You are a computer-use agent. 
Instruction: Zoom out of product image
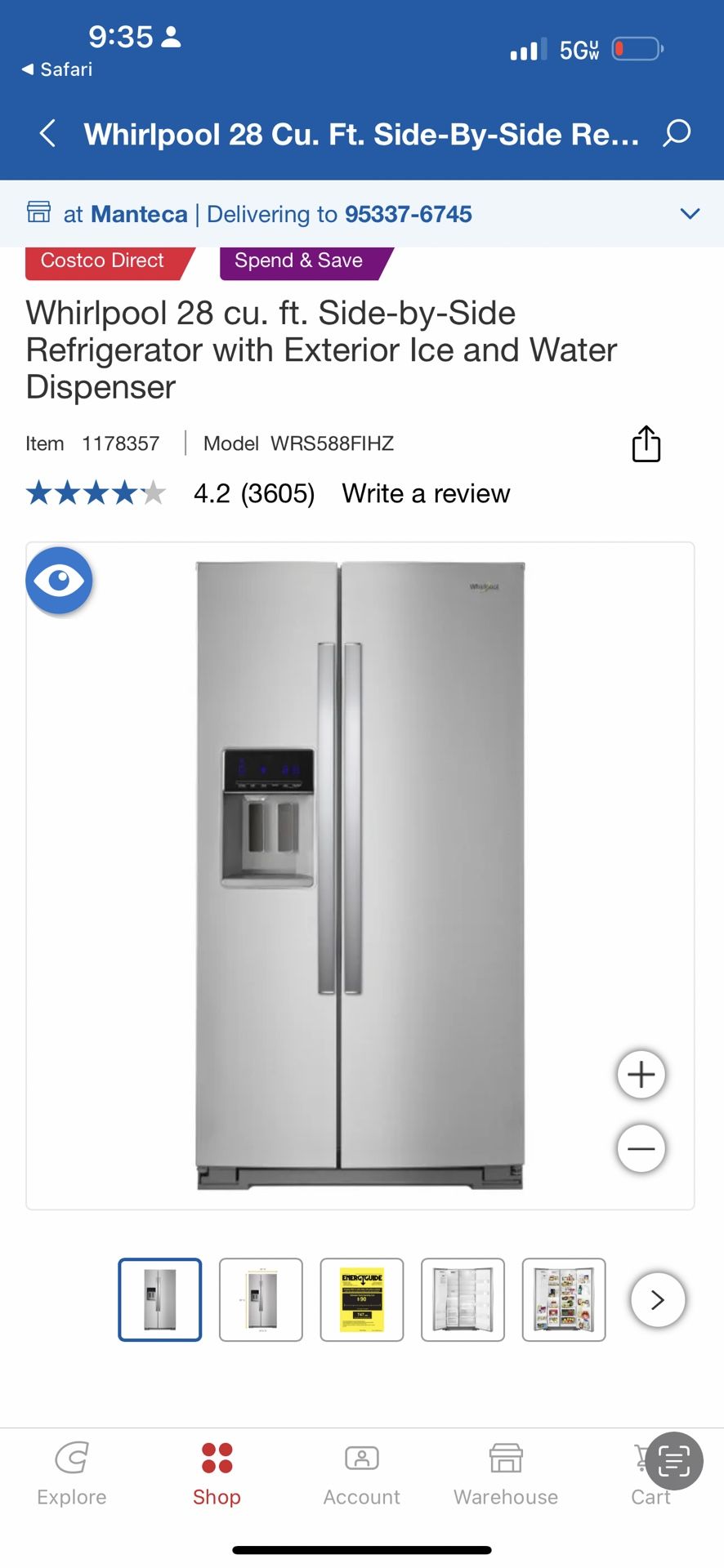(641, 1148)
